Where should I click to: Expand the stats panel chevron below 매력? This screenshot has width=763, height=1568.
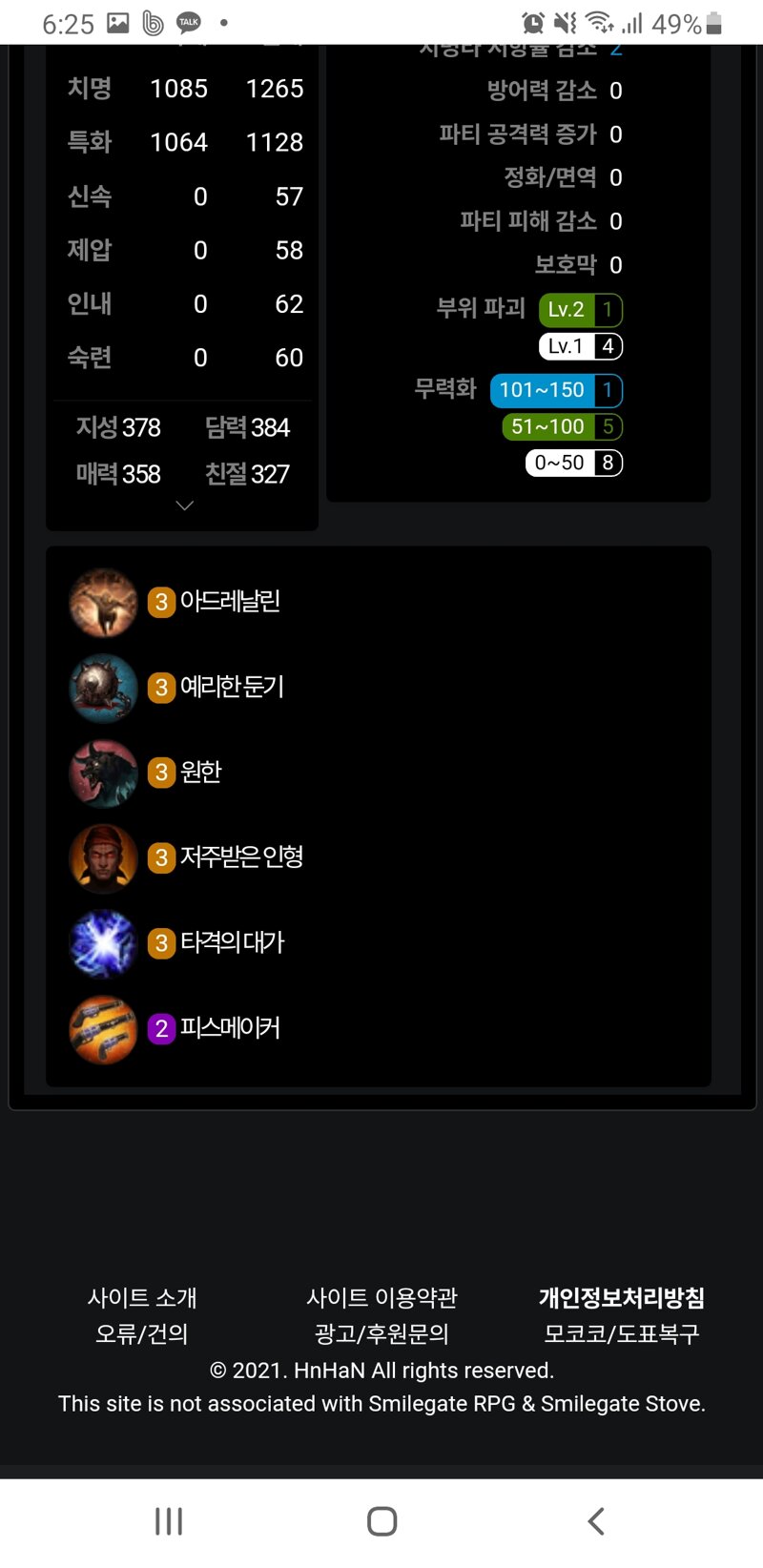coord(184,505)
